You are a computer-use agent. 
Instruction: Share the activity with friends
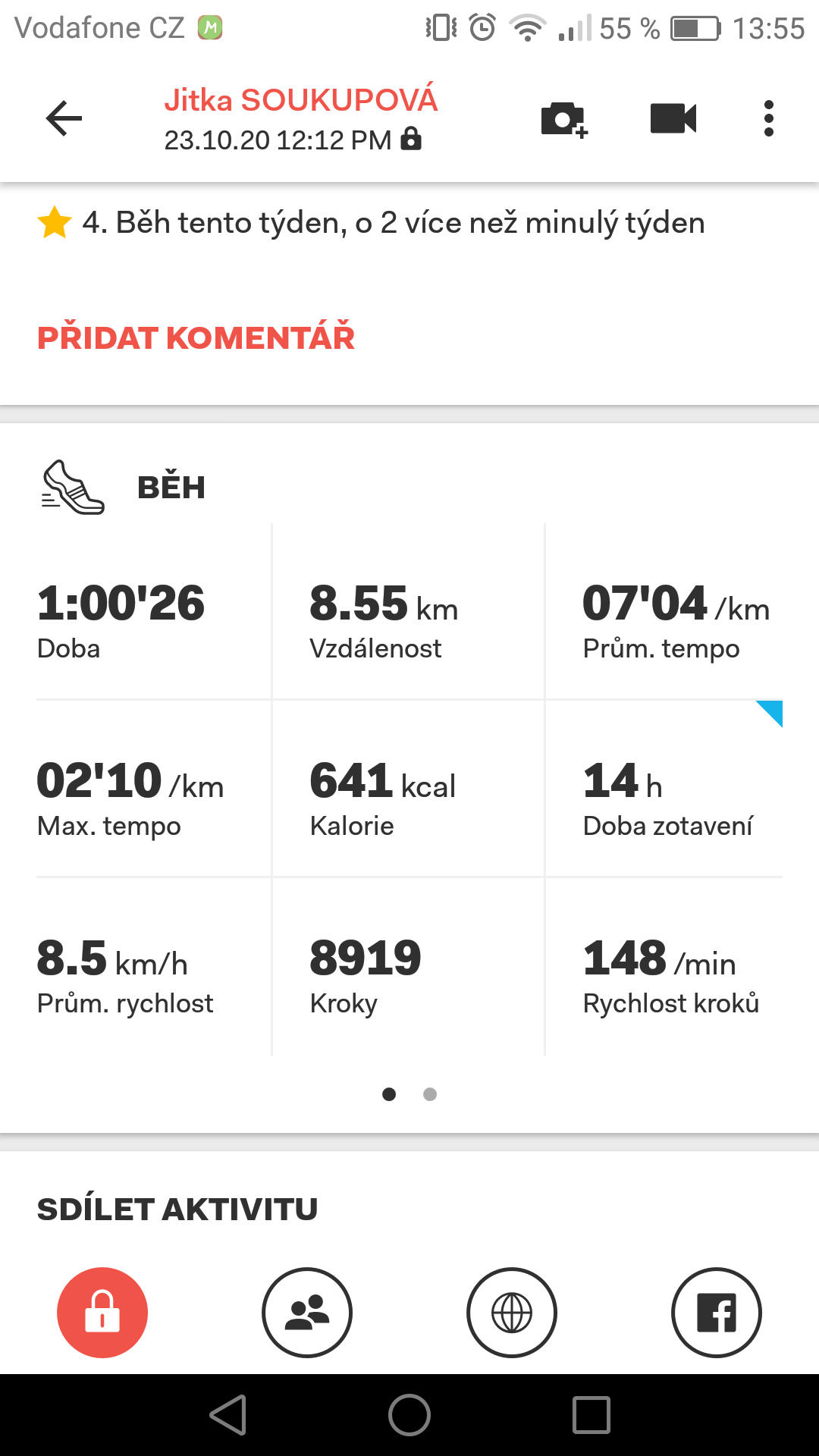point(307,1313)
